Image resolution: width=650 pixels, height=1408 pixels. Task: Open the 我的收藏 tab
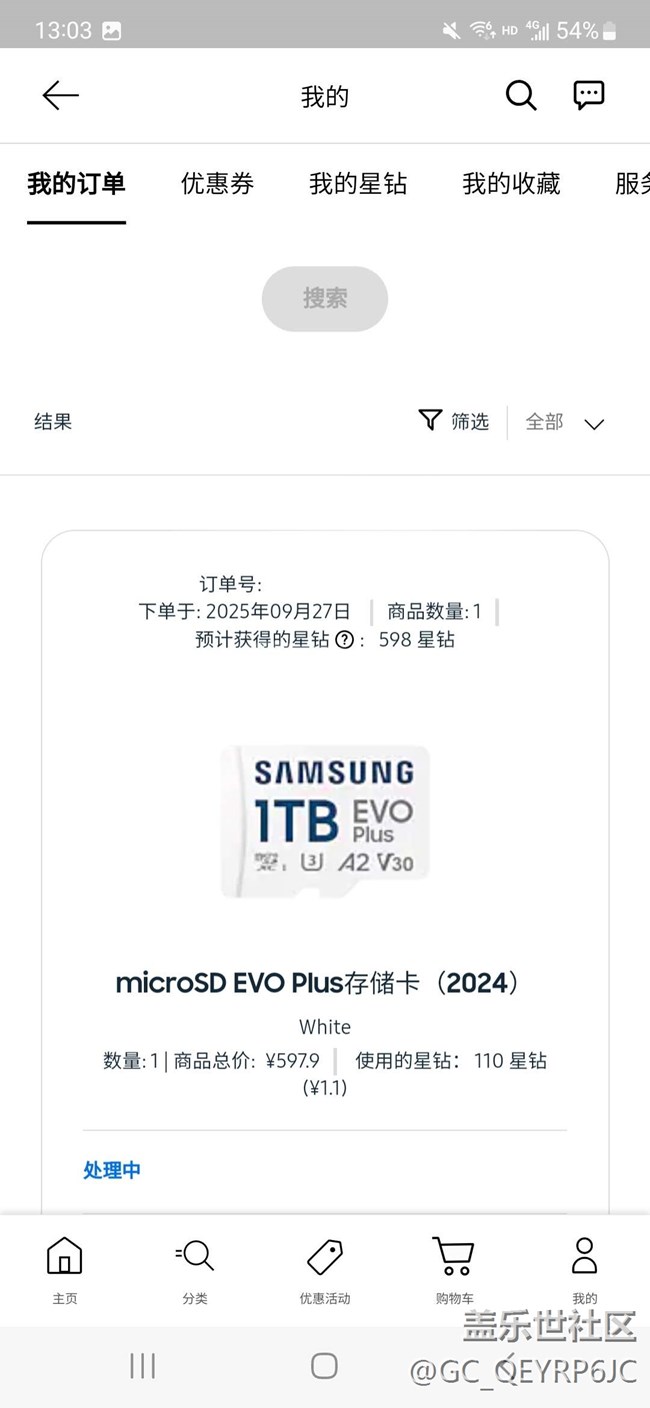(511, 184)
